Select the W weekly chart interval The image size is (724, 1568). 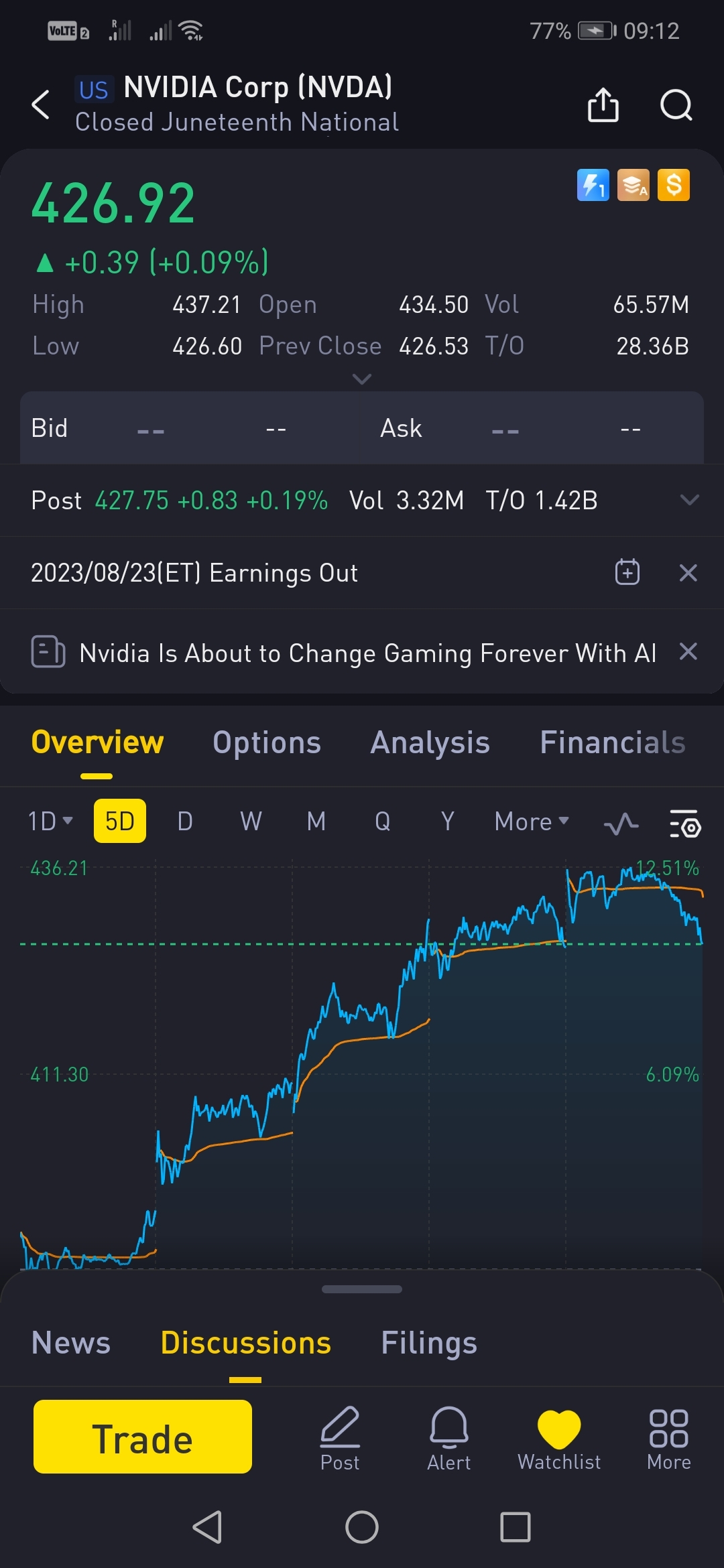click(x=251, y=821)
